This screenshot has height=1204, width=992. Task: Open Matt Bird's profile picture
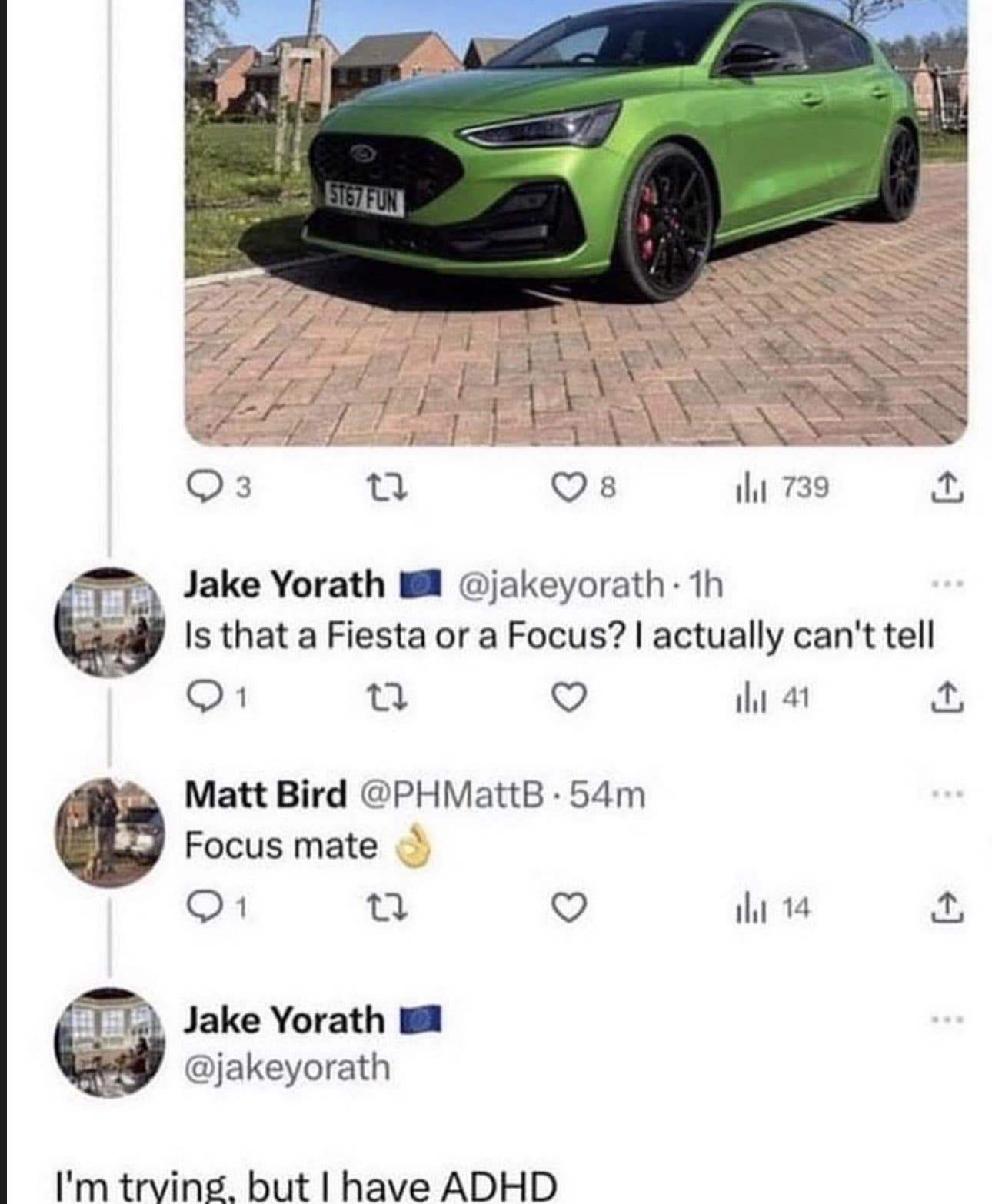point(109,832)
